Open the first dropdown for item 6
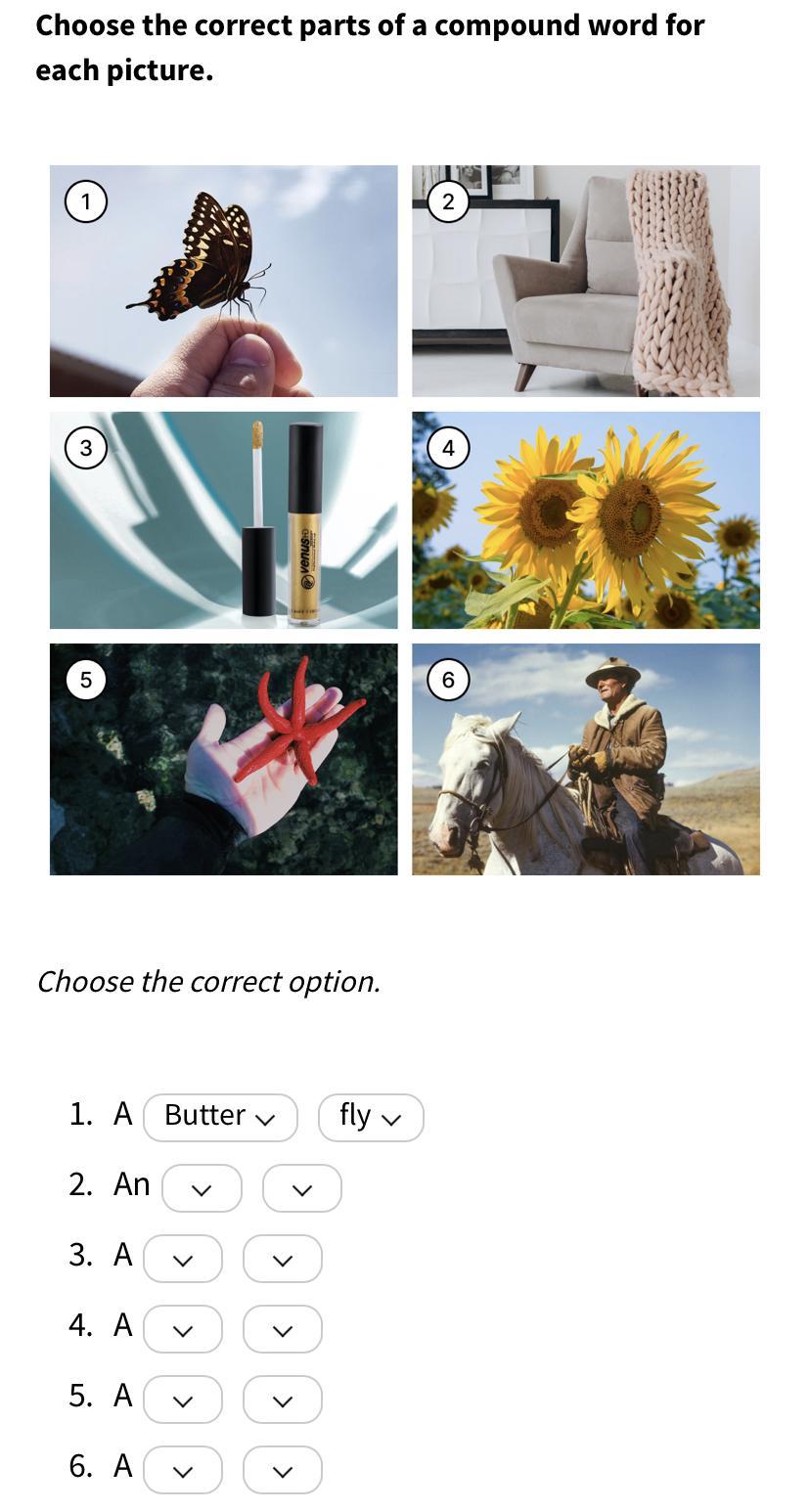 click(x=183, y=1470)
